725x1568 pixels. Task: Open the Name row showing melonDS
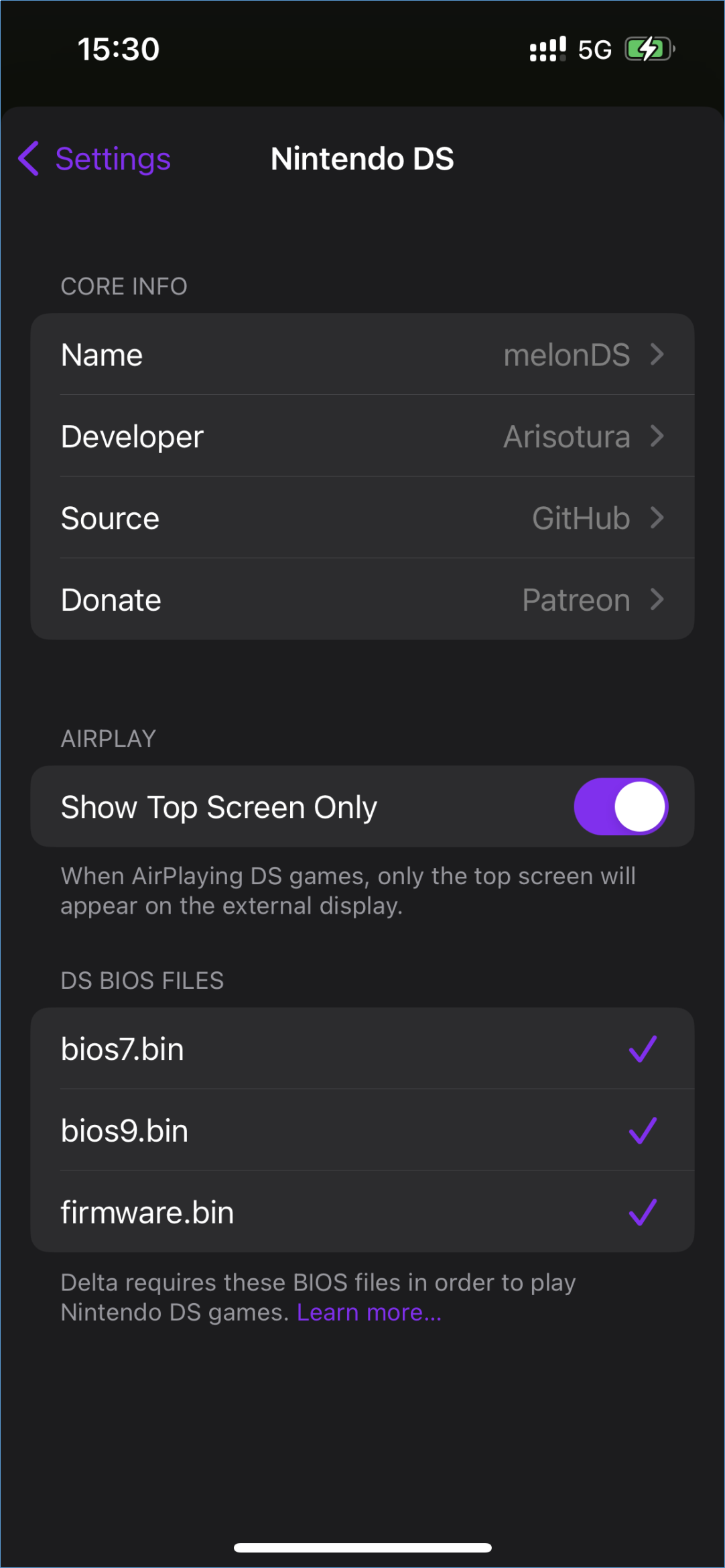362,355
